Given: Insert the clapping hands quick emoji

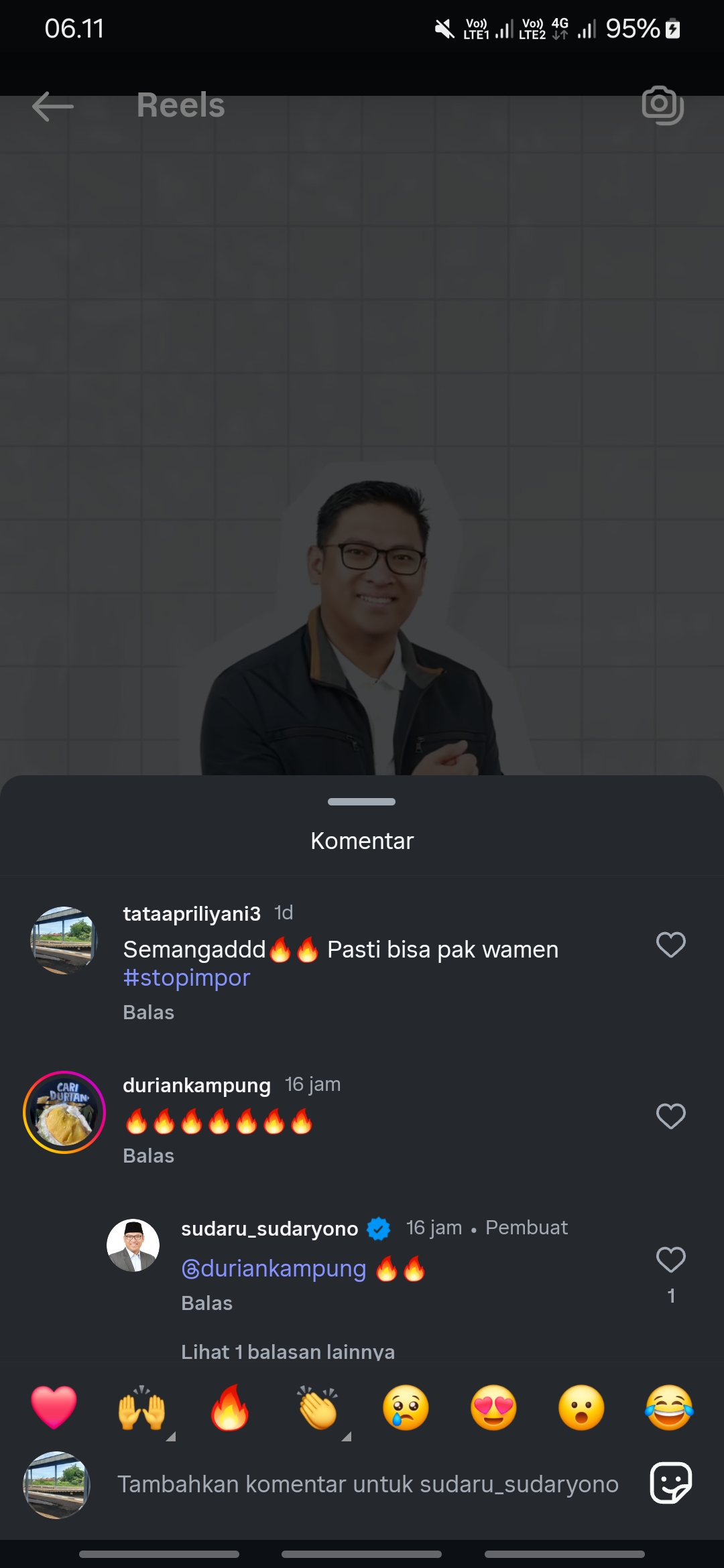Looking at the screenshot, I should click(318, 1407).
